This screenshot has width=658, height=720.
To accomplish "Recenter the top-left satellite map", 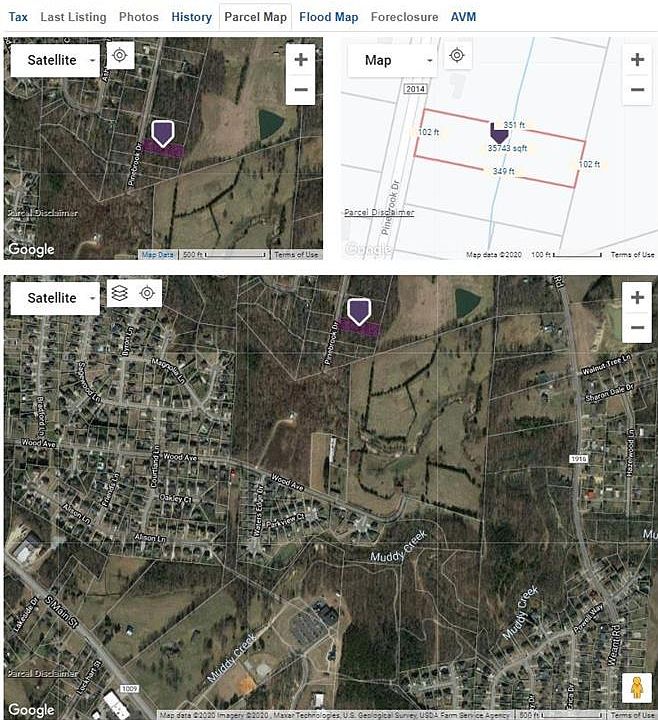I will pyautogui.click(x=120, y=56).
